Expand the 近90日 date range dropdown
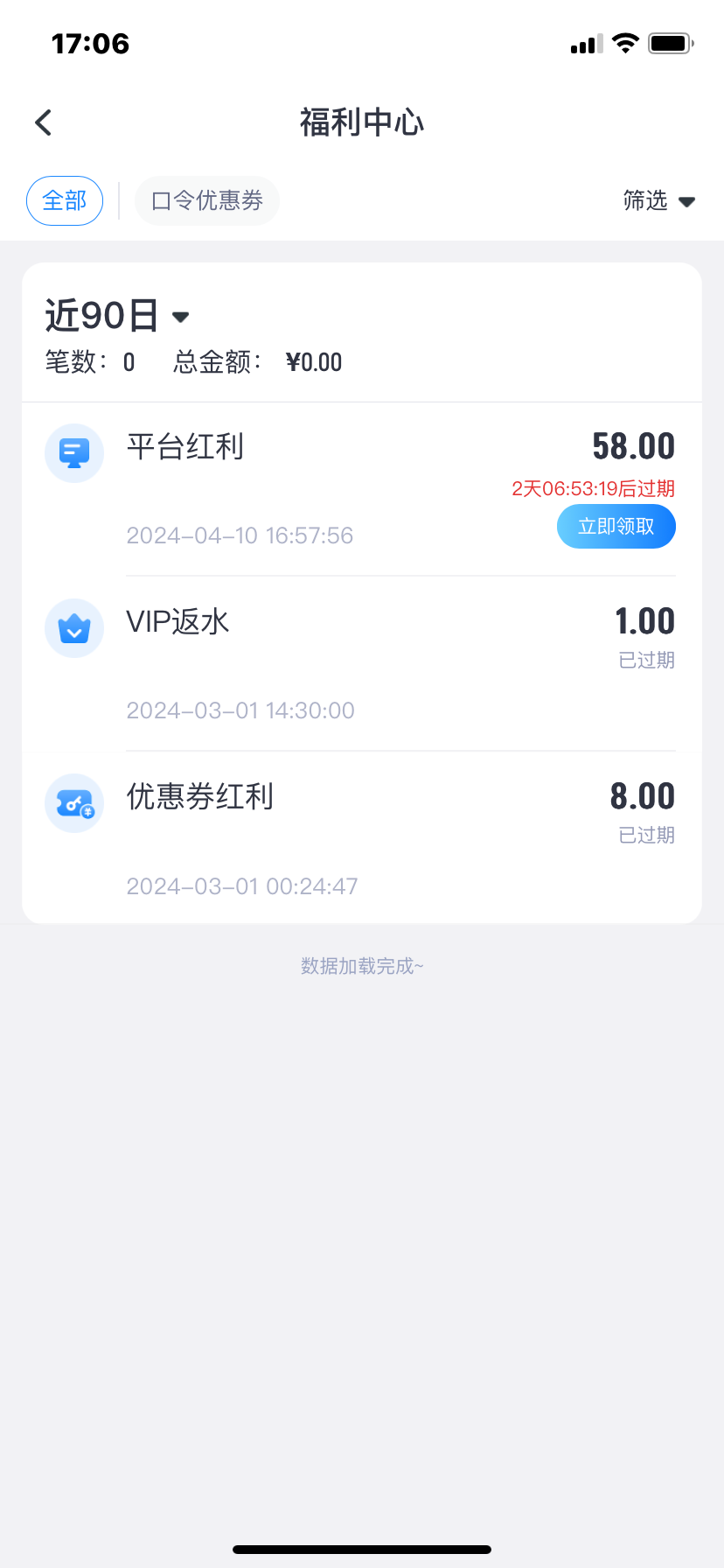 pos(117,316)
